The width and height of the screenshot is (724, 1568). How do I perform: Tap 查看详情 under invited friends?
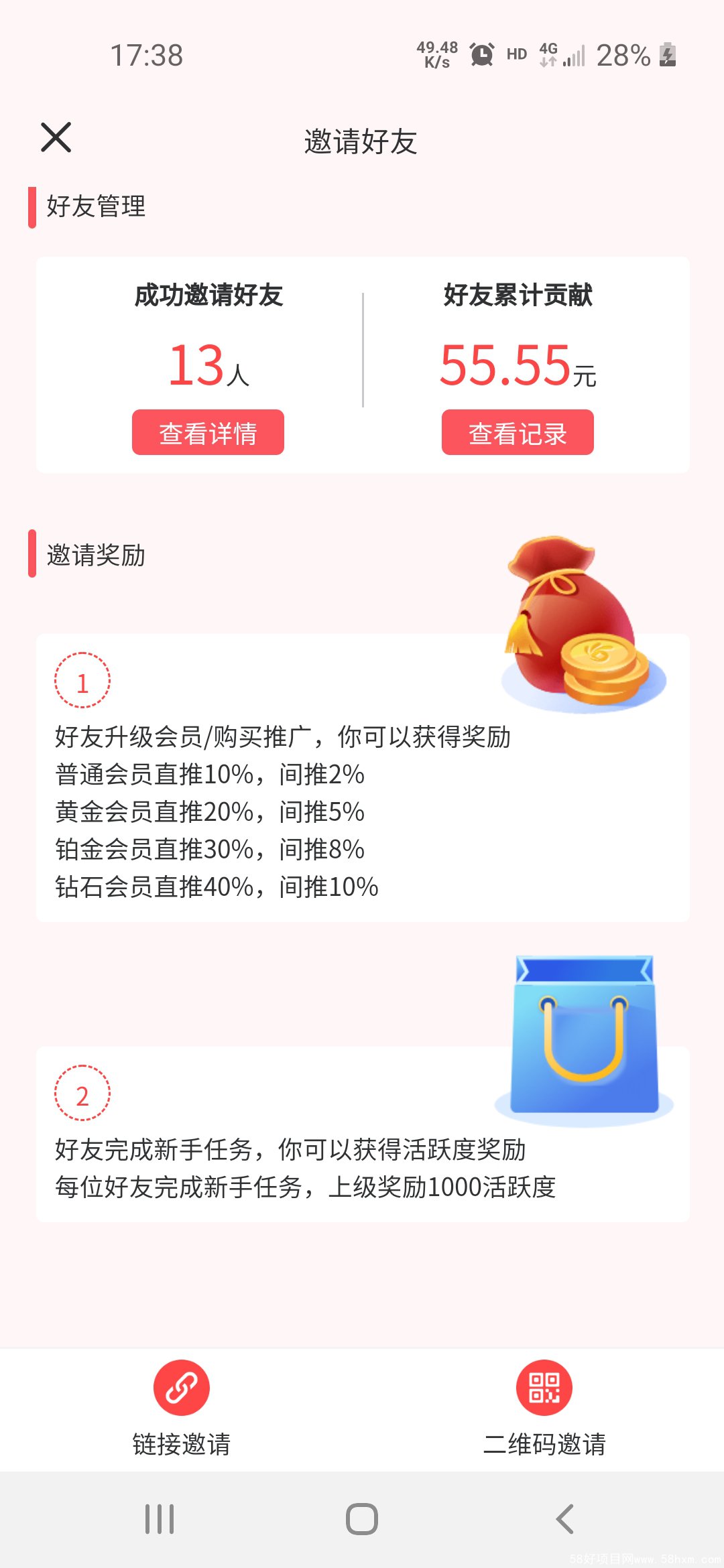pos(208,433)
